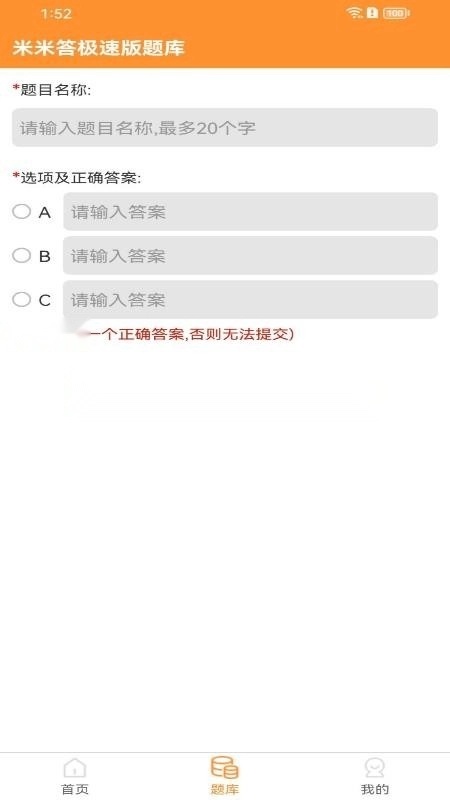Select radio button for option A

pyautogui.click(x=21, y=212)
